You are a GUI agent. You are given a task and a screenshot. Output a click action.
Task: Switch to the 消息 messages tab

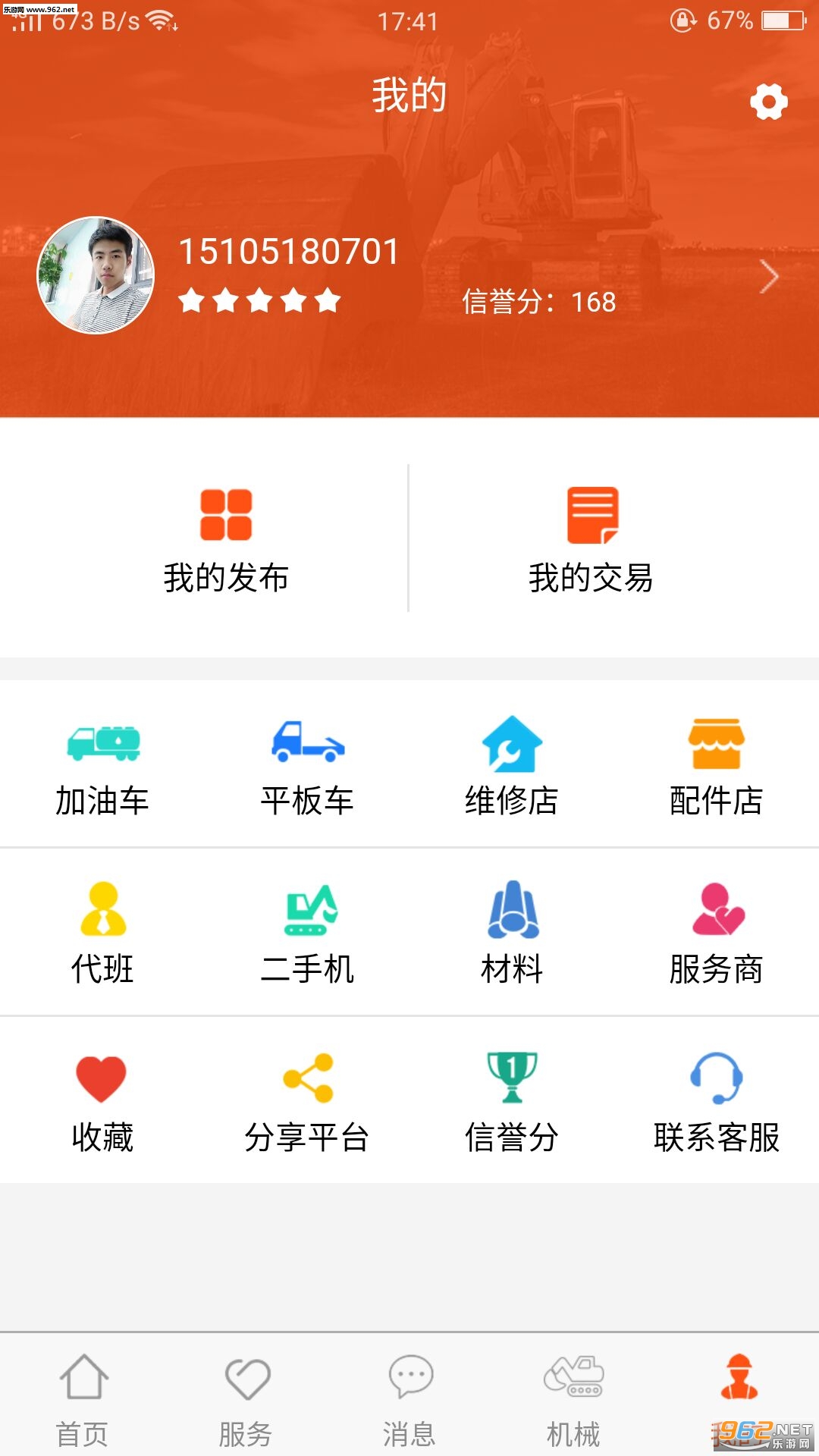coord(409,1399)
